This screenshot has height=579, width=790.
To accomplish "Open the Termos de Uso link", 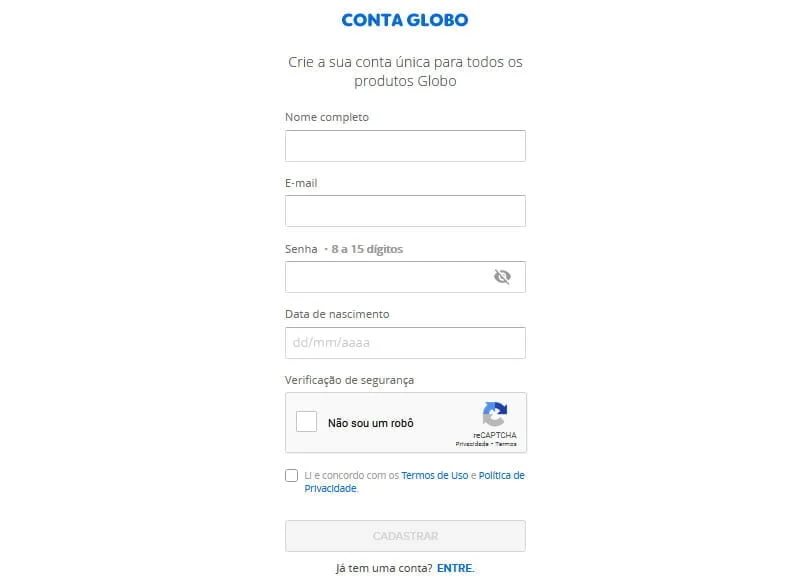I will point(434,476).
